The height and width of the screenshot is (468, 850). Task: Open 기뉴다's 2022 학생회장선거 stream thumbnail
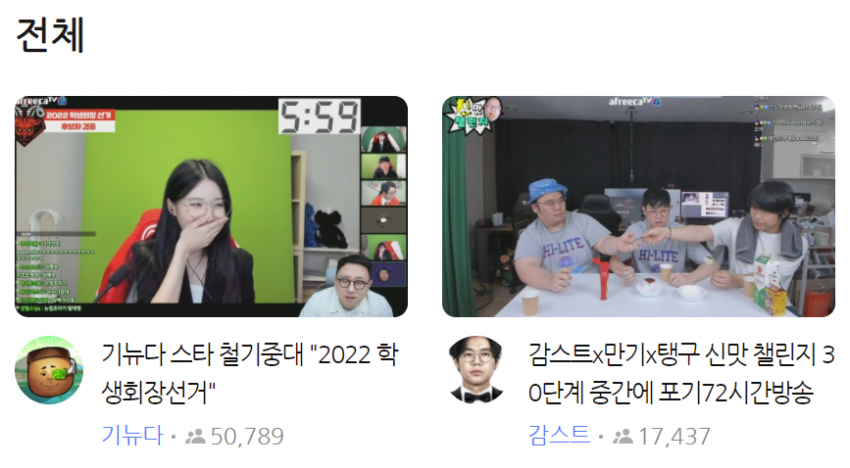click(x=211, y=206)
